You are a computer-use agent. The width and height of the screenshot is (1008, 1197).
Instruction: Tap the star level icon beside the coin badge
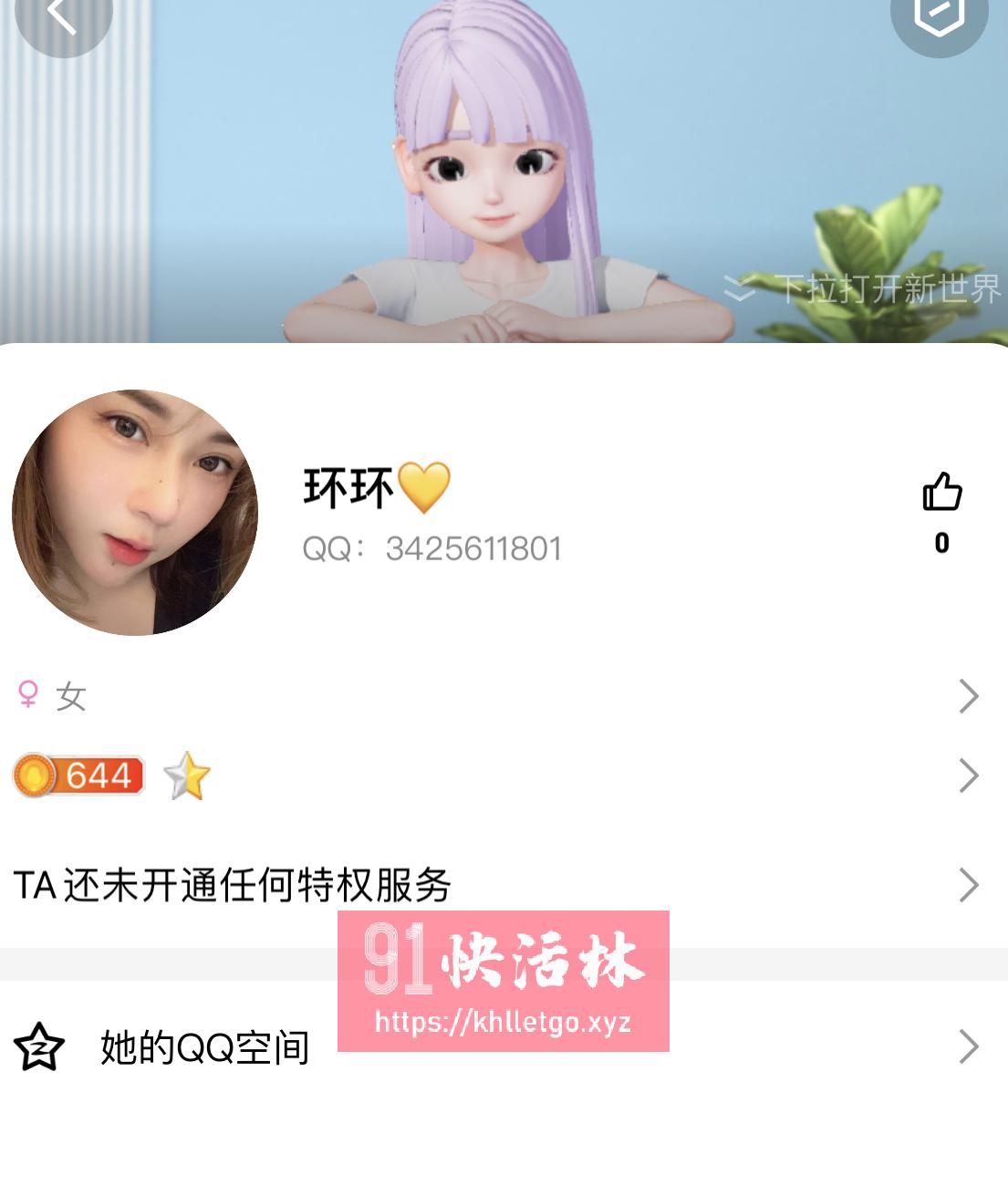point(187,775)
